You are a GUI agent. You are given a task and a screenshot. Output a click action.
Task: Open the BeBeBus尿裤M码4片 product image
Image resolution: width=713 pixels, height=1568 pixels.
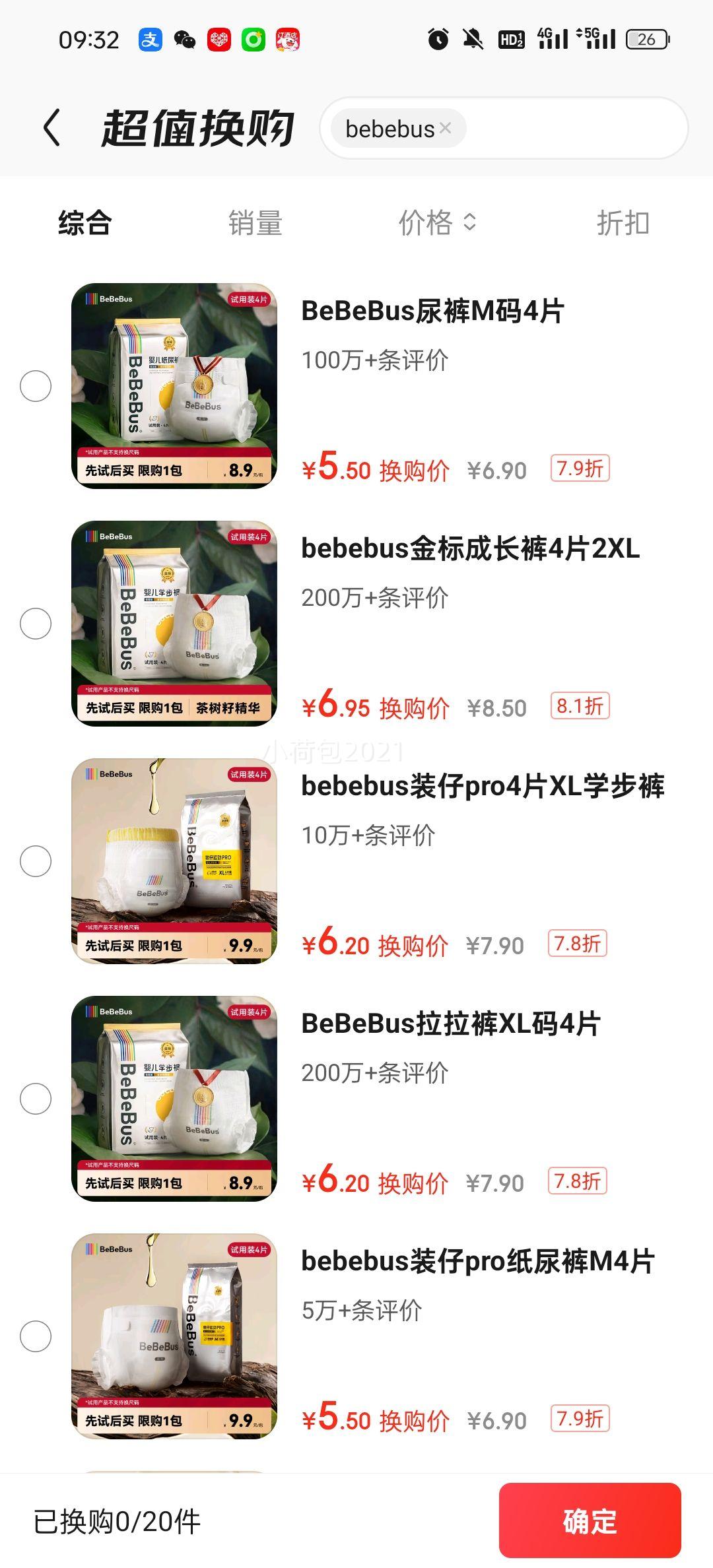click(174, 386)
